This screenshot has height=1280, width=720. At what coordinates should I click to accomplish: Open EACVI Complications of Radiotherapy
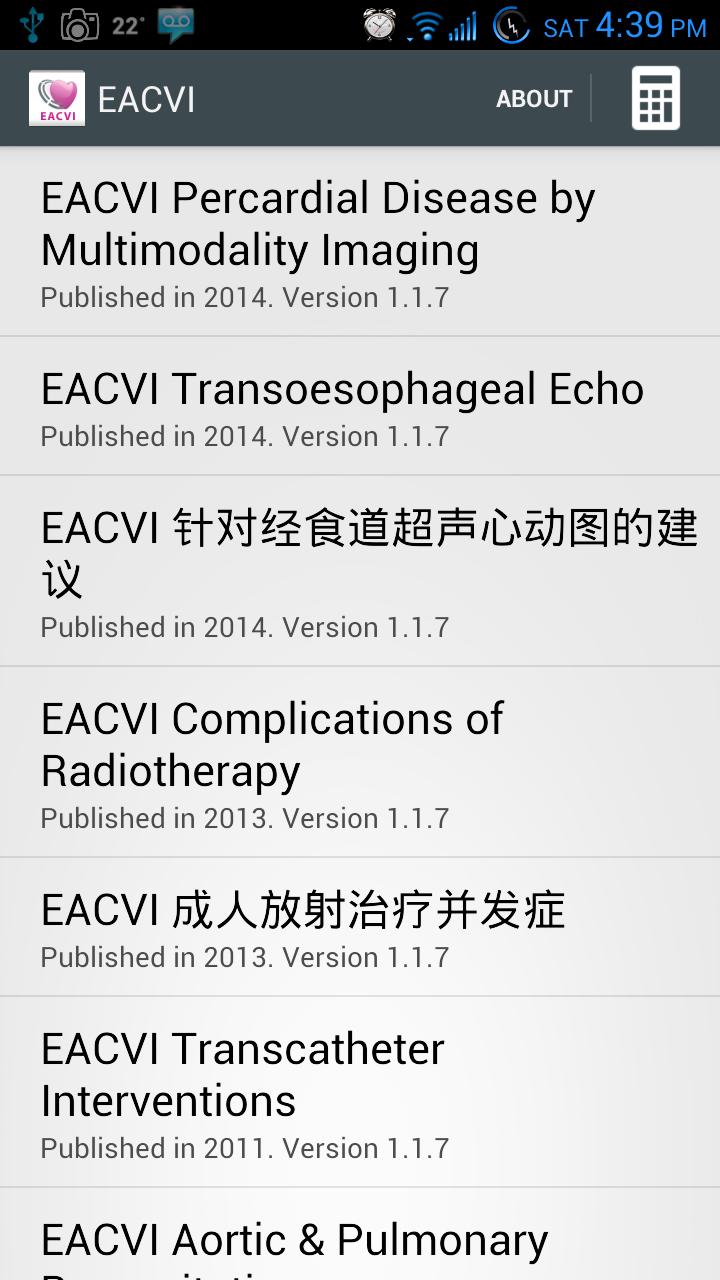(x=360, y=762)
